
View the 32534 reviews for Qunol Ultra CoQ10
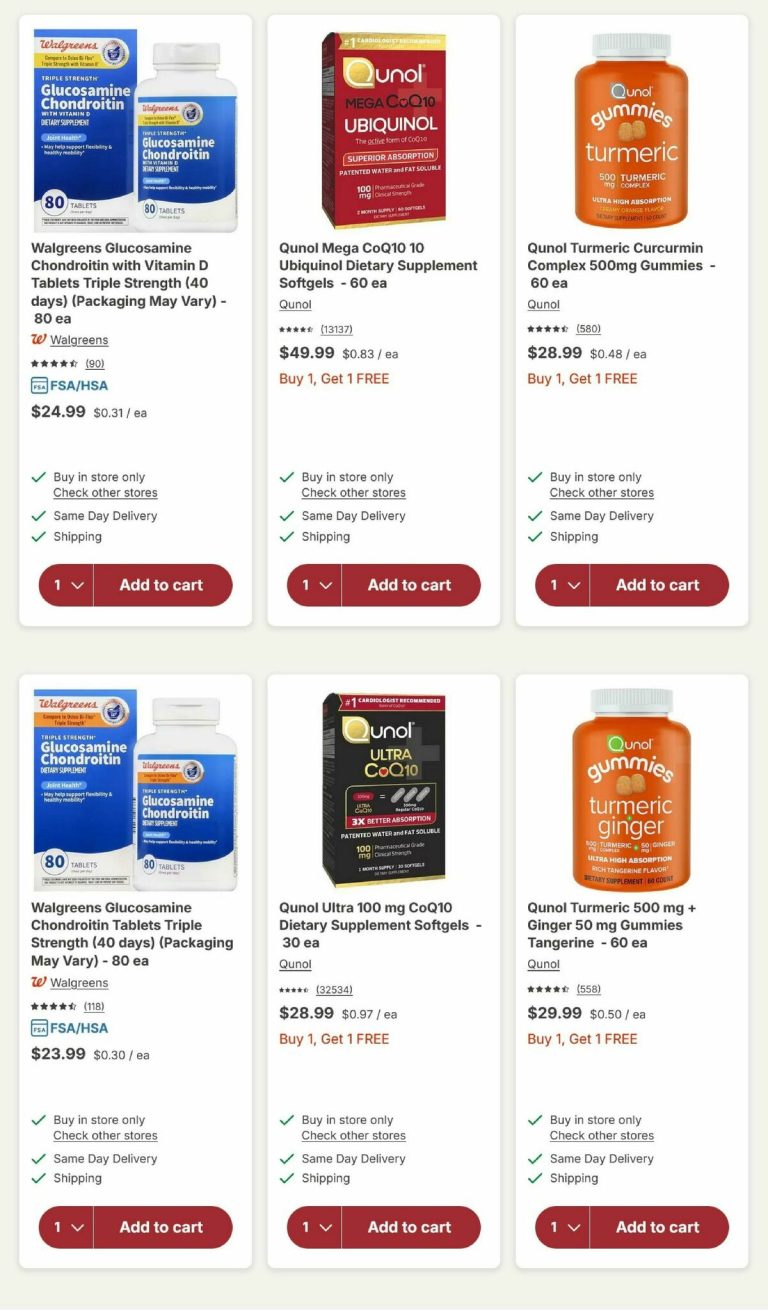334,989
